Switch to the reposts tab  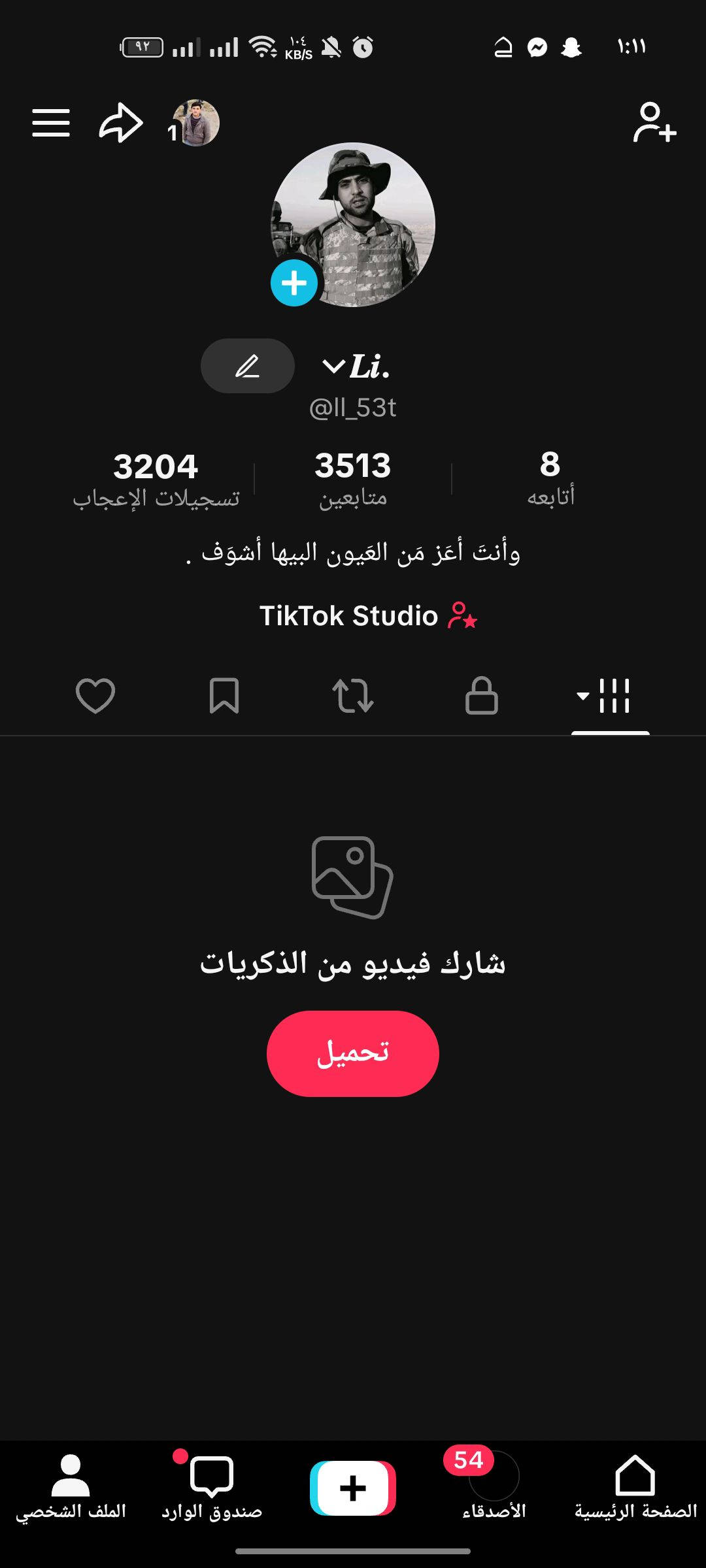[353, 695]
